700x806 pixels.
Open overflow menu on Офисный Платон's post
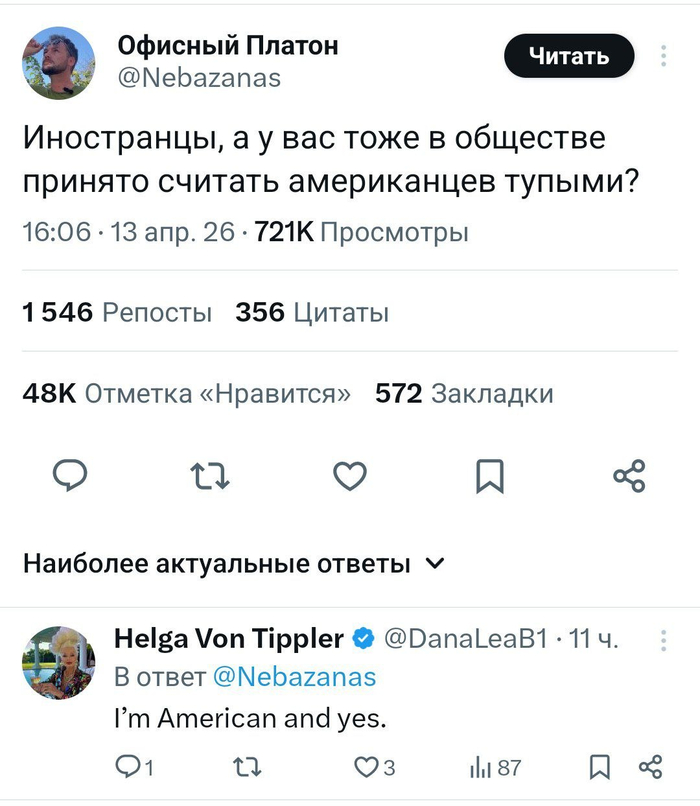664,56
